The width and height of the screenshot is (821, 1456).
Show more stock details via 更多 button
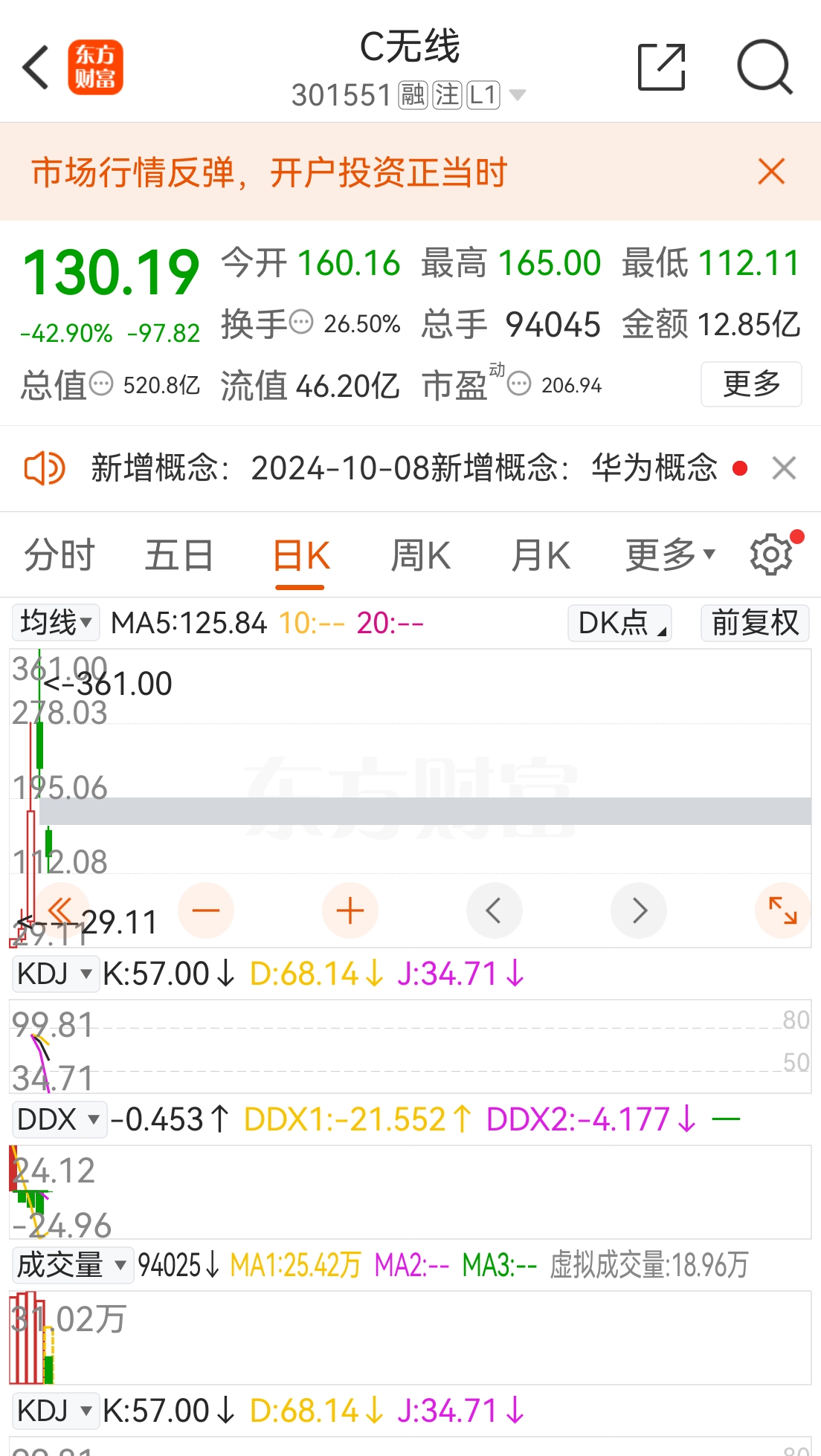click(750, 384)
